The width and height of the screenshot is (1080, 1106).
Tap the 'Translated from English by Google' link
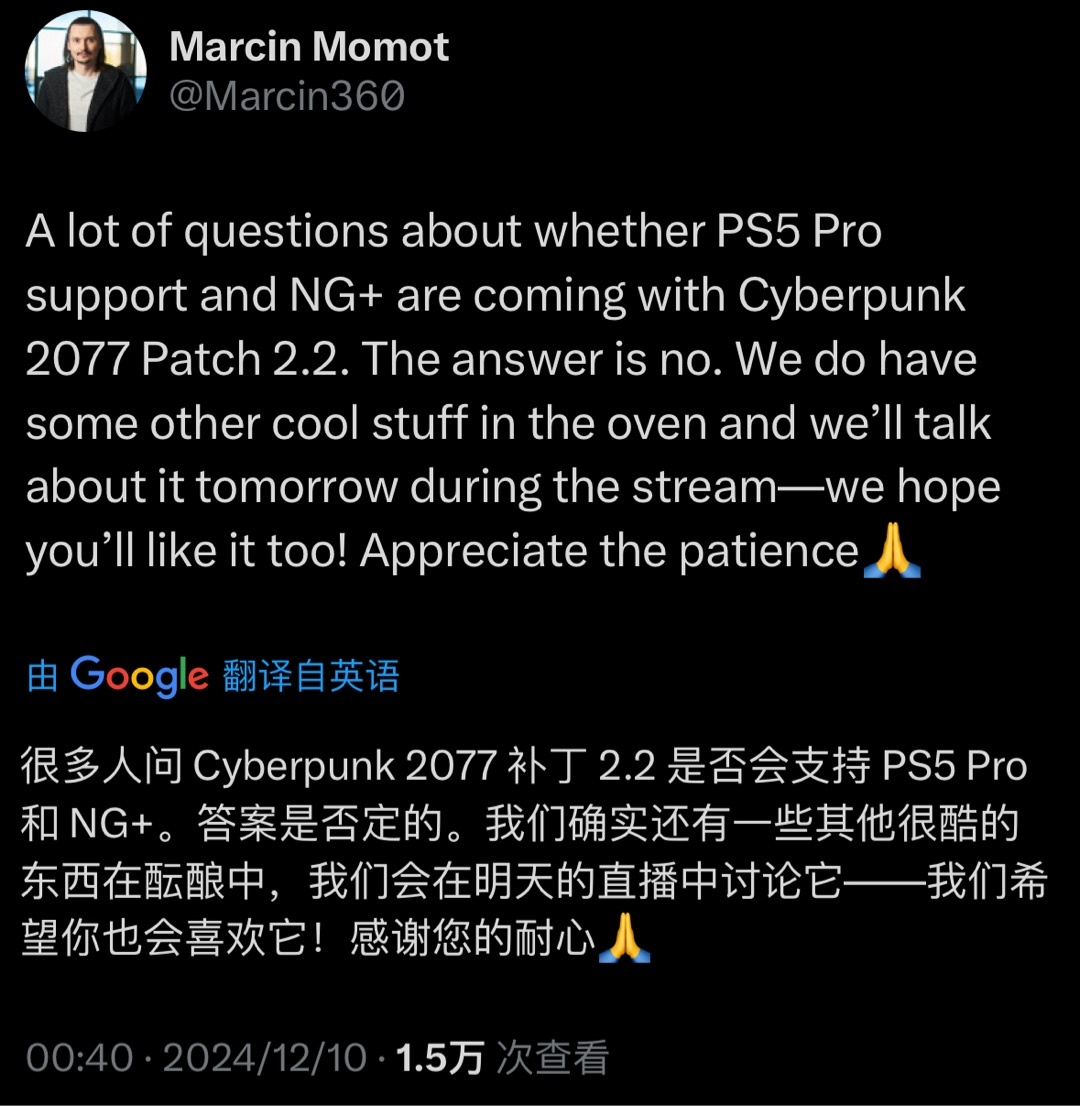[x=213, y=677]
